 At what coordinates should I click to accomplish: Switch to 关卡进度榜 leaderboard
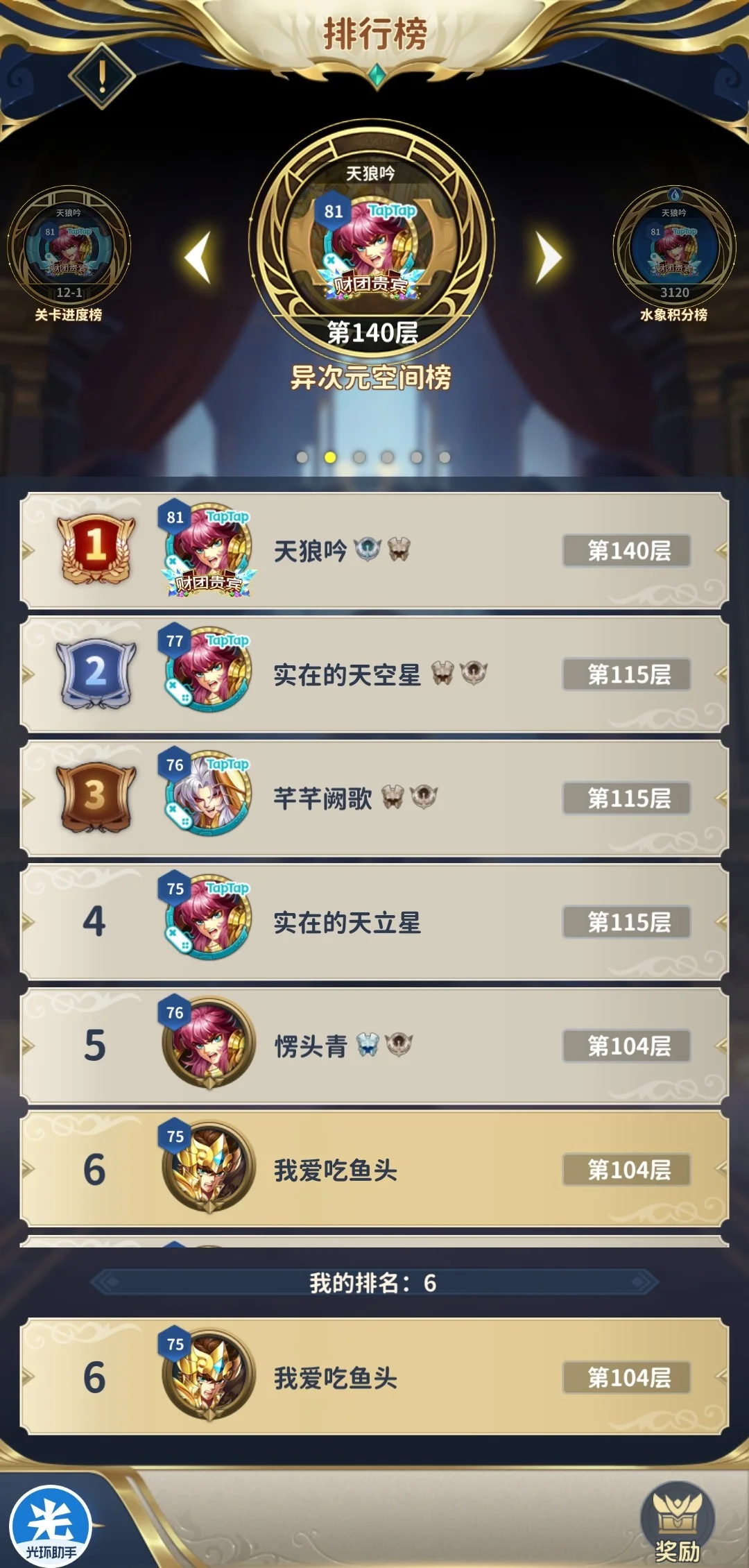click(x=69, y=253)
